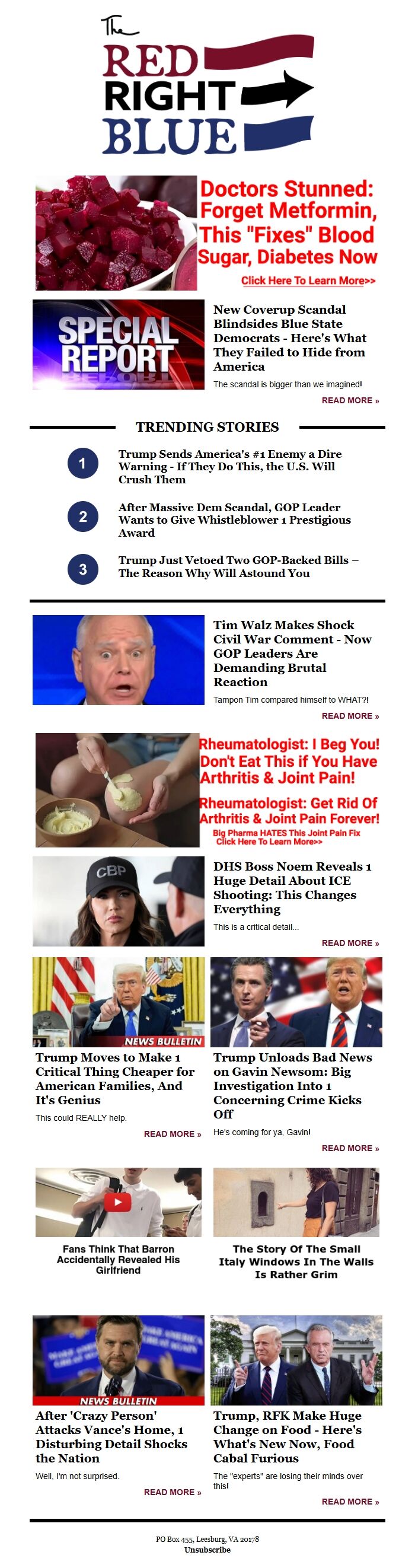Open trending story about two vetoed GOP bills

click(238, 566)
